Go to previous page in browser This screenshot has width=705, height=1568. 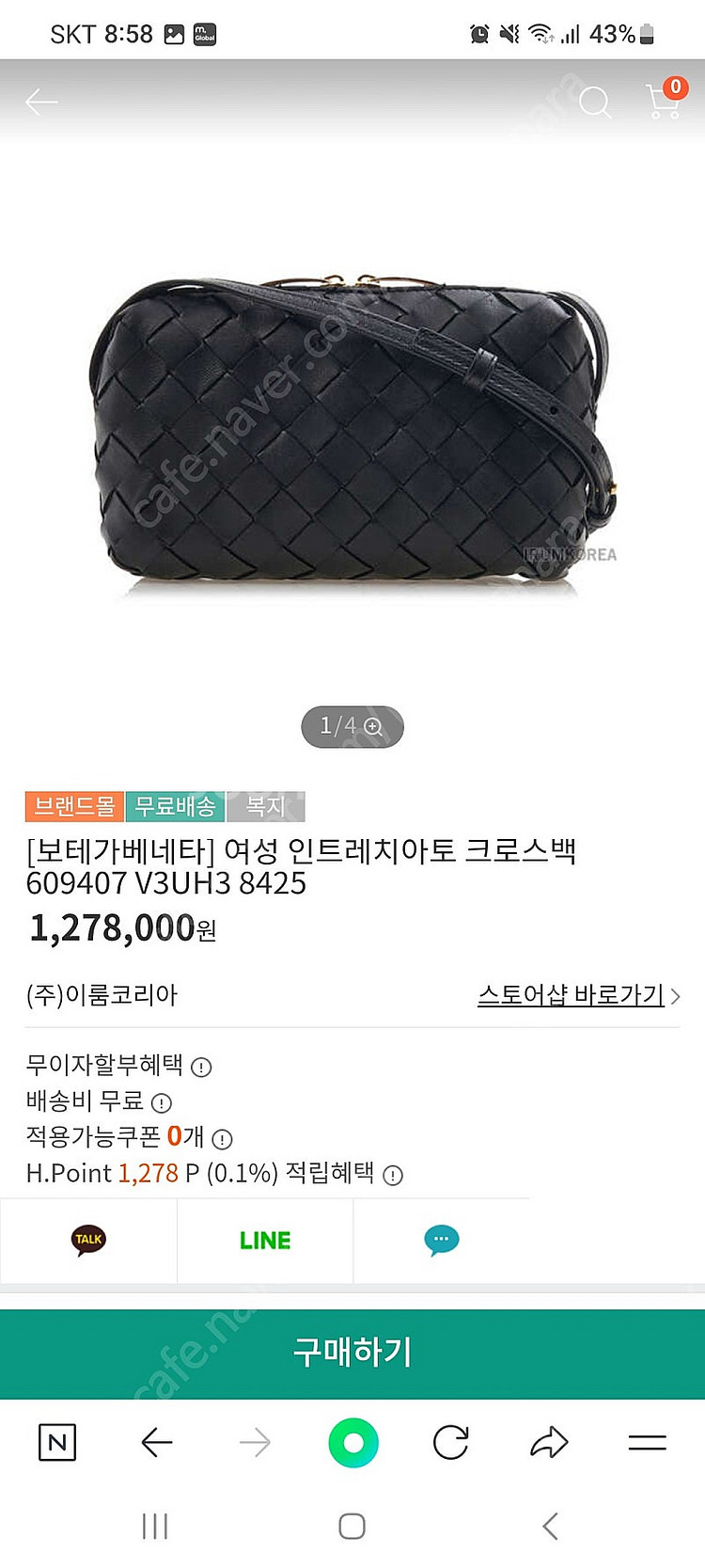pos(156,1442)
